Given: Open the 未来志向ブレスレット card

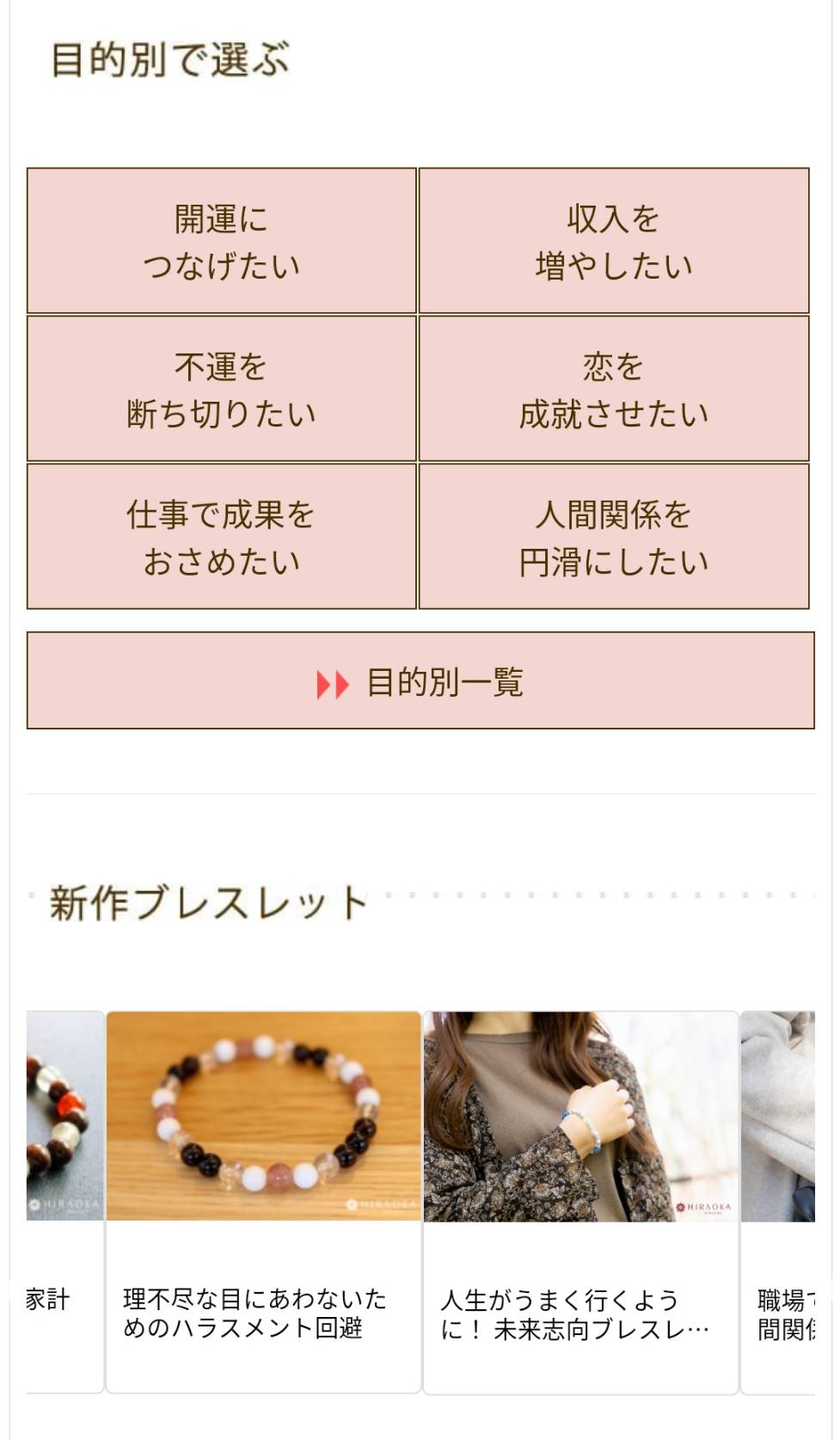Looking at the screenshot, I should point(580,1202).
